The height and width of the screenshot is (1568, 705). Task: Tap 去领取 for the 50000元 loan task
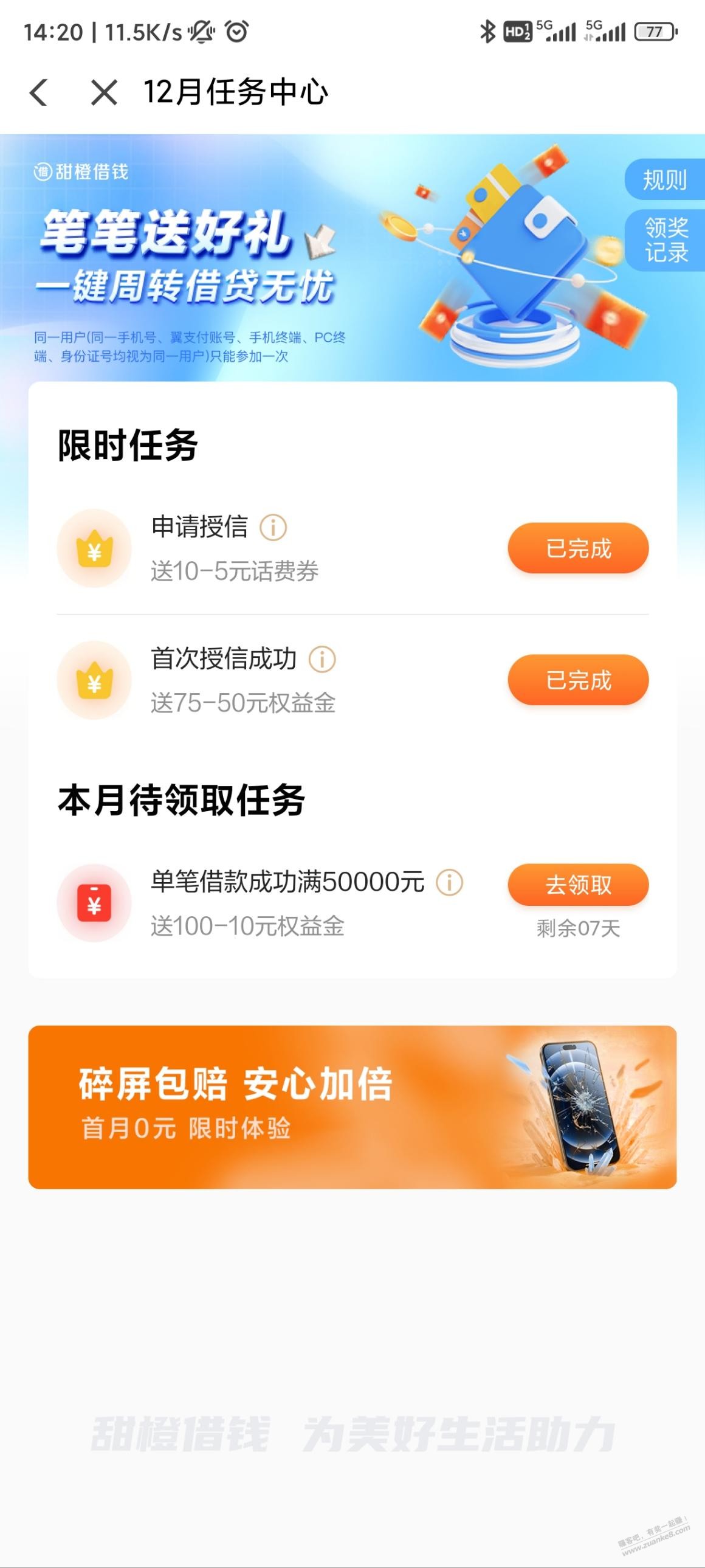578,885
